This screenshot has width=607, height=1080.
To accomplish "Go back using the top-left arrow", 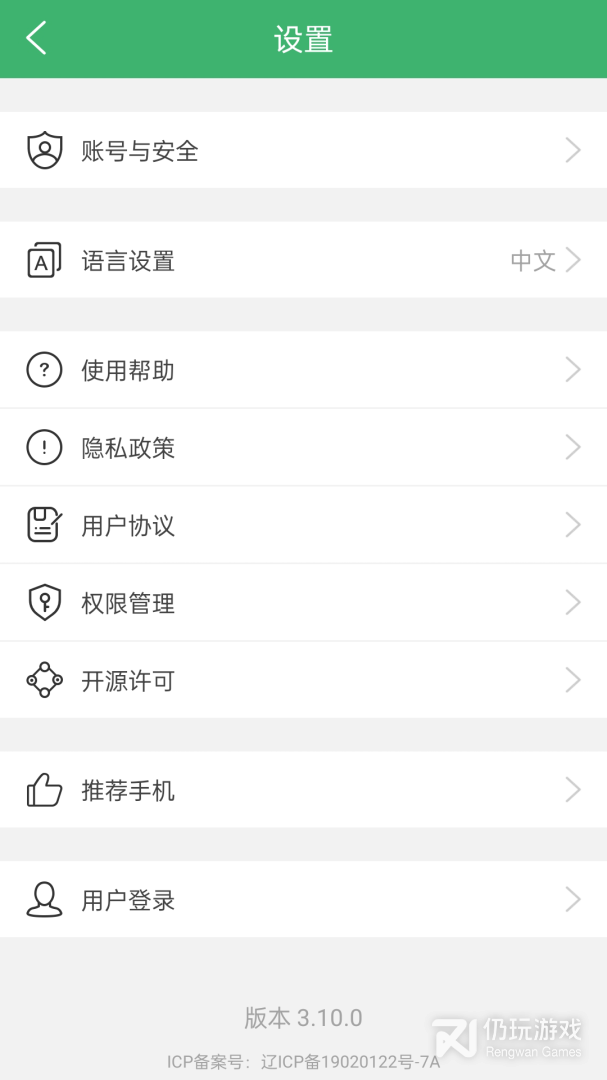I will click(x=37, y=39).
